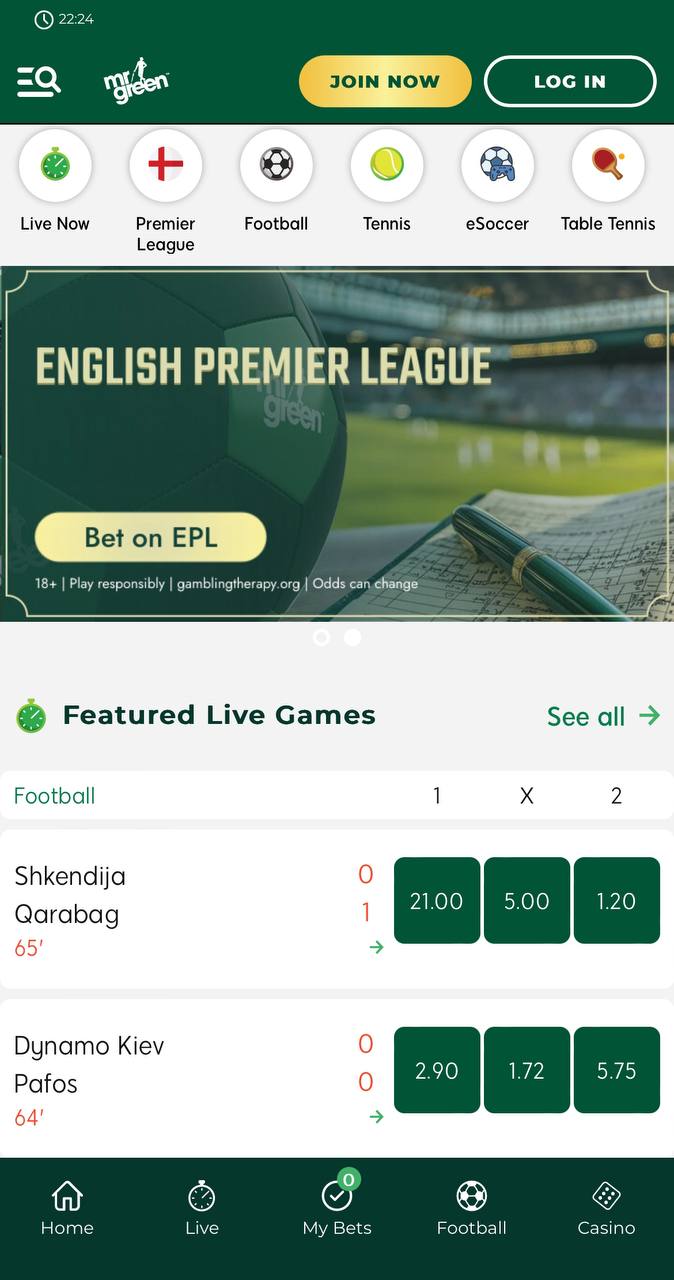This screenshot has width=674, height=1280.
Task: Pick 5.00 draw odds Shkendija vs Qarabag
Action: point(527,901)
